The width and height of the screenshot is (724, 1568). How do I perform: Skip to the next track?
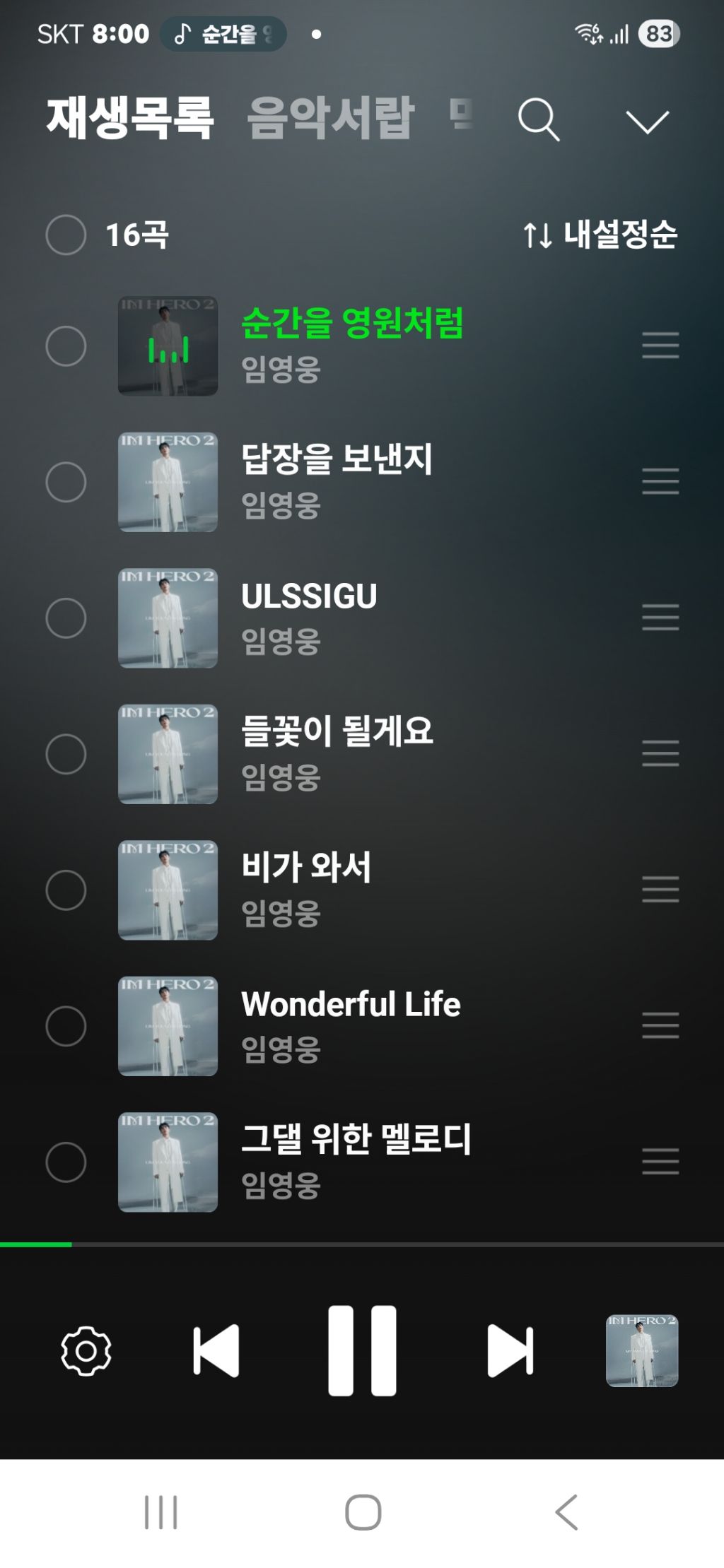[510, 1351]
